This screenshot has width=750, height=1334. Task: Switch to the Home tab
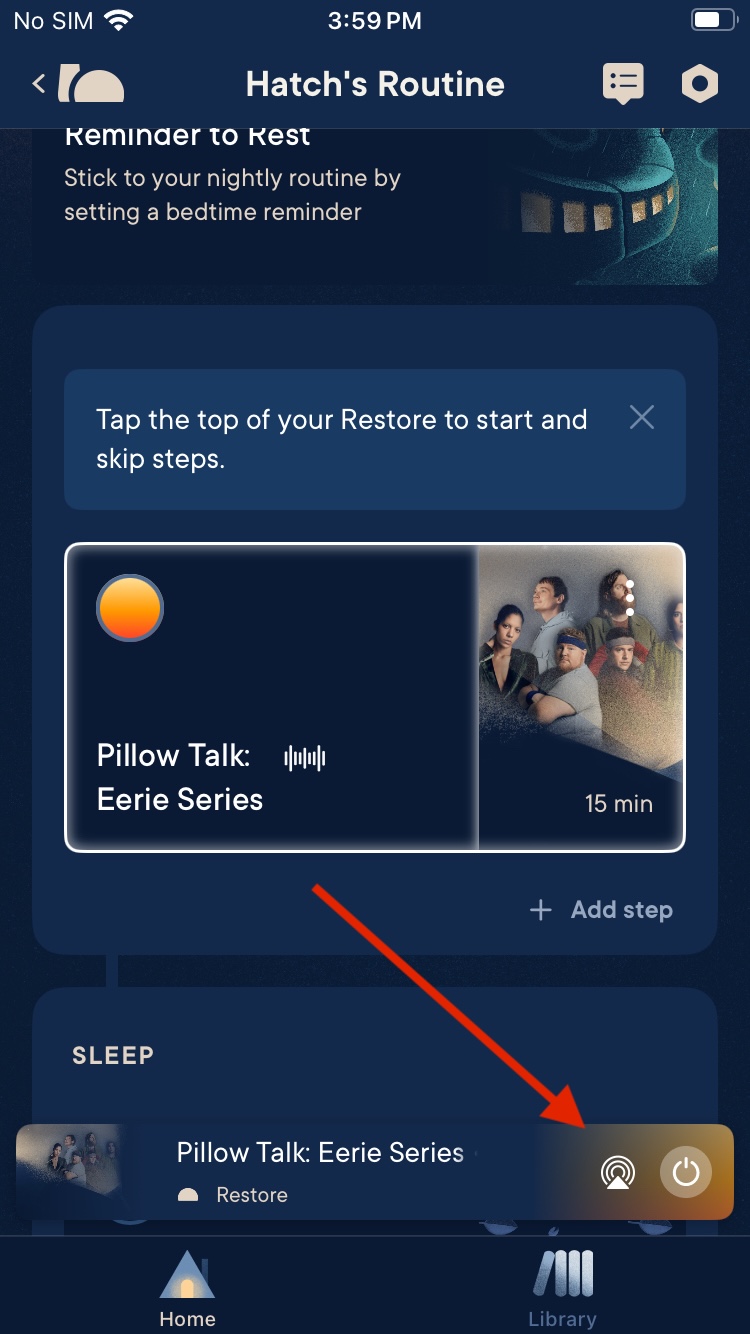point(187,1290)
